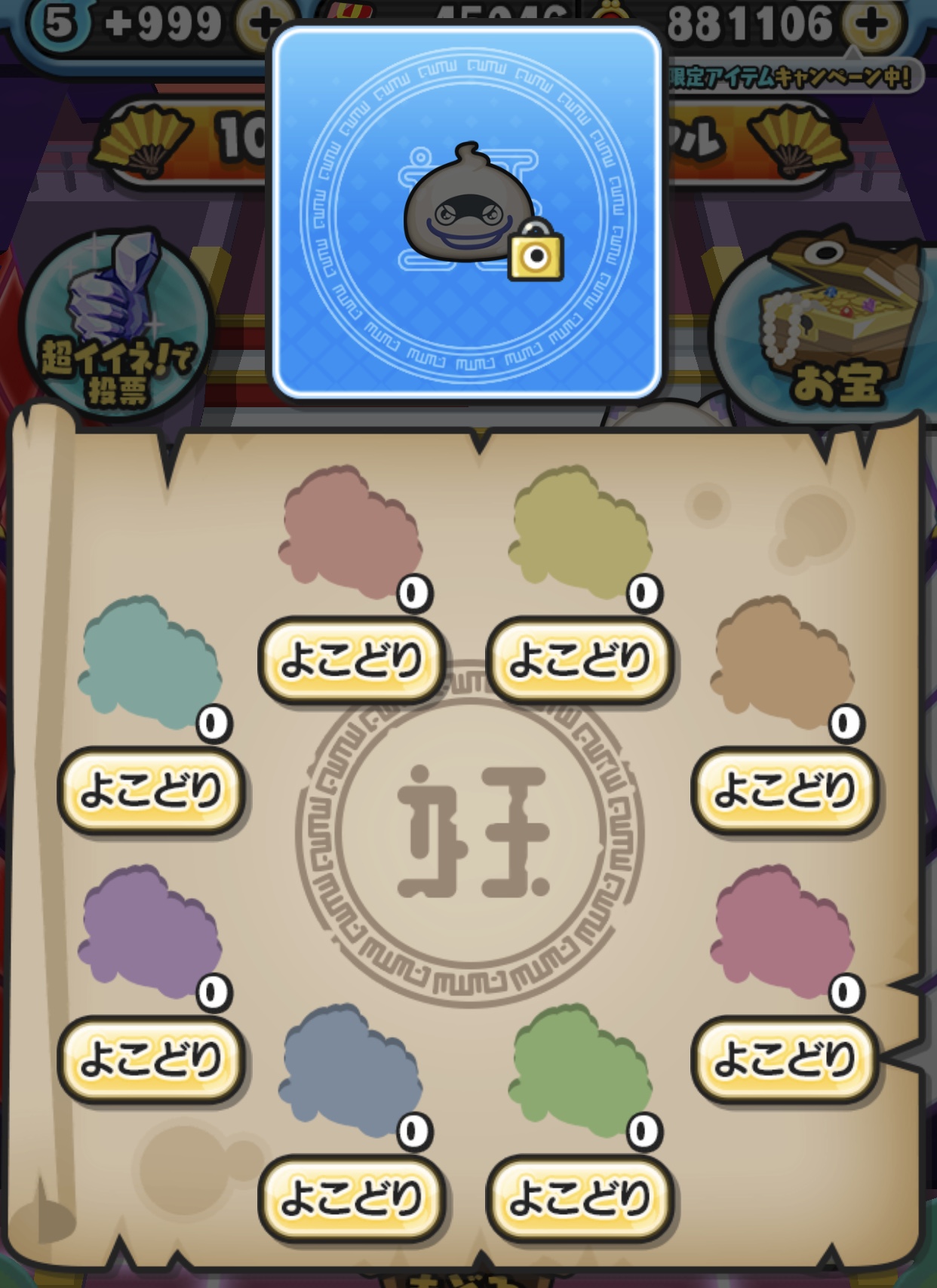
Task: Tap よこどり under the red blob
Action: pos(351,660)
